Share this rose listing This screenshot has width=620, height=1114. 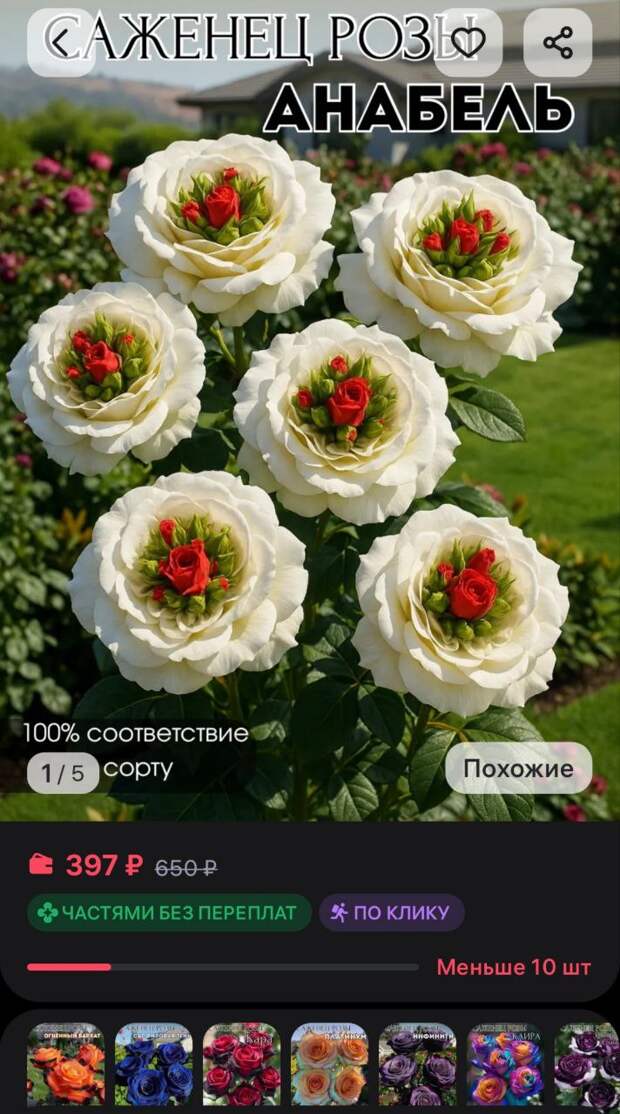pos(558,43)
